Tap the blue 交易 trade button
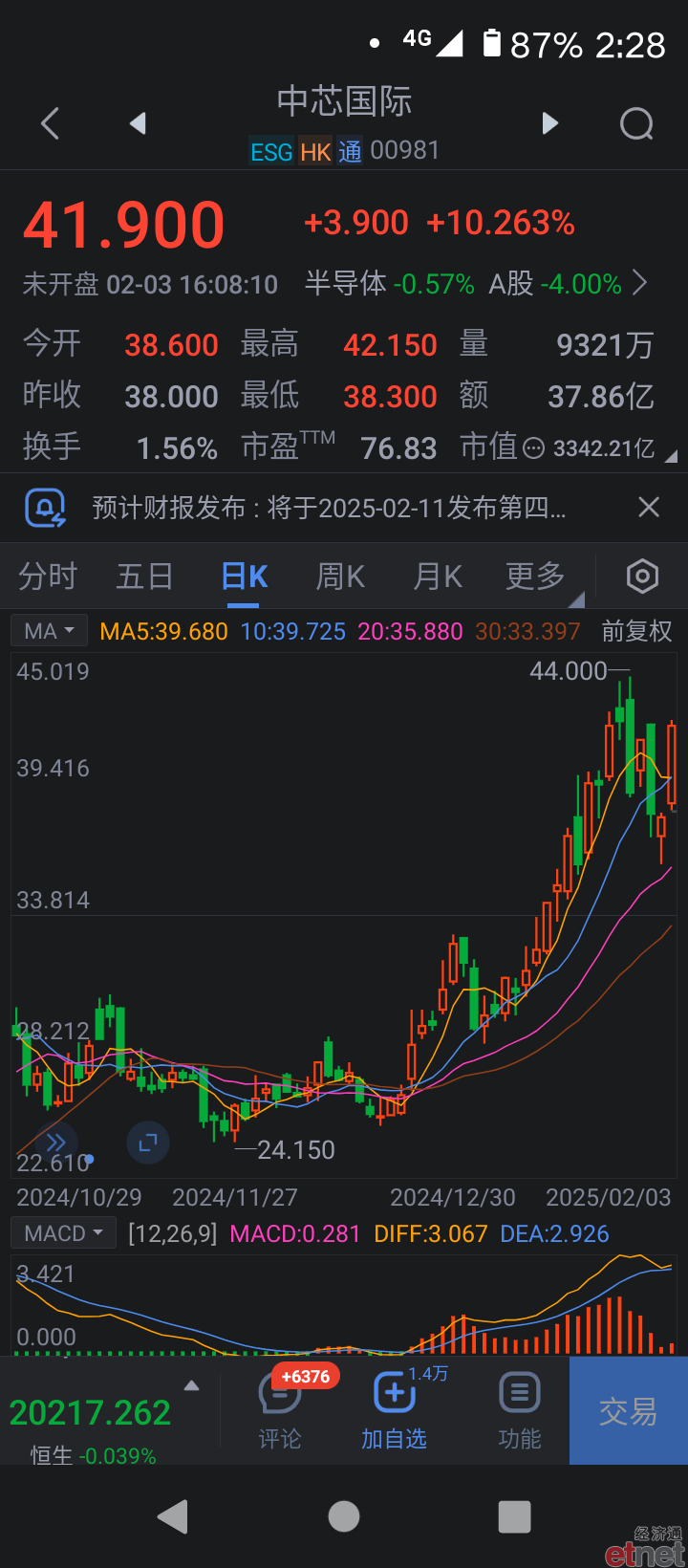688x1568 pixels. tap(629, 1411)
